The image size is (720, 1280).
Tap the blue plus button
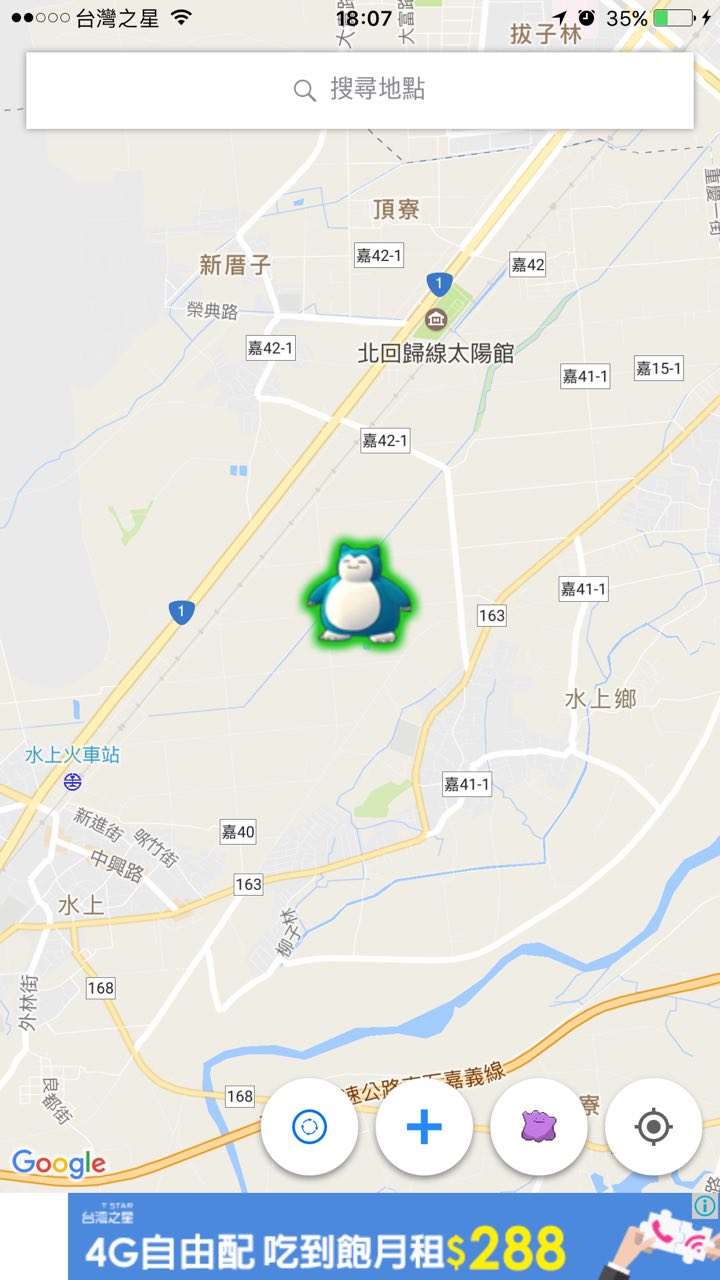(424, 1127)
